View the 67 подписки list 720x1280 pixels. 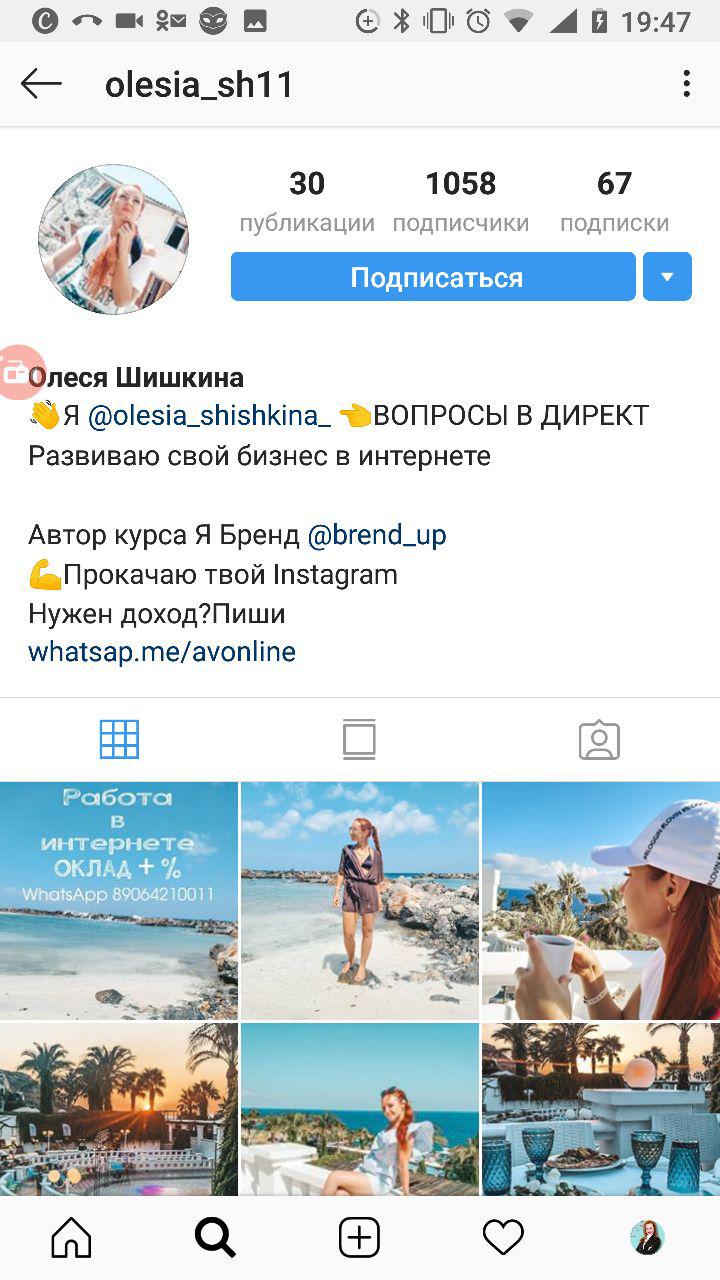coord(614,201)
